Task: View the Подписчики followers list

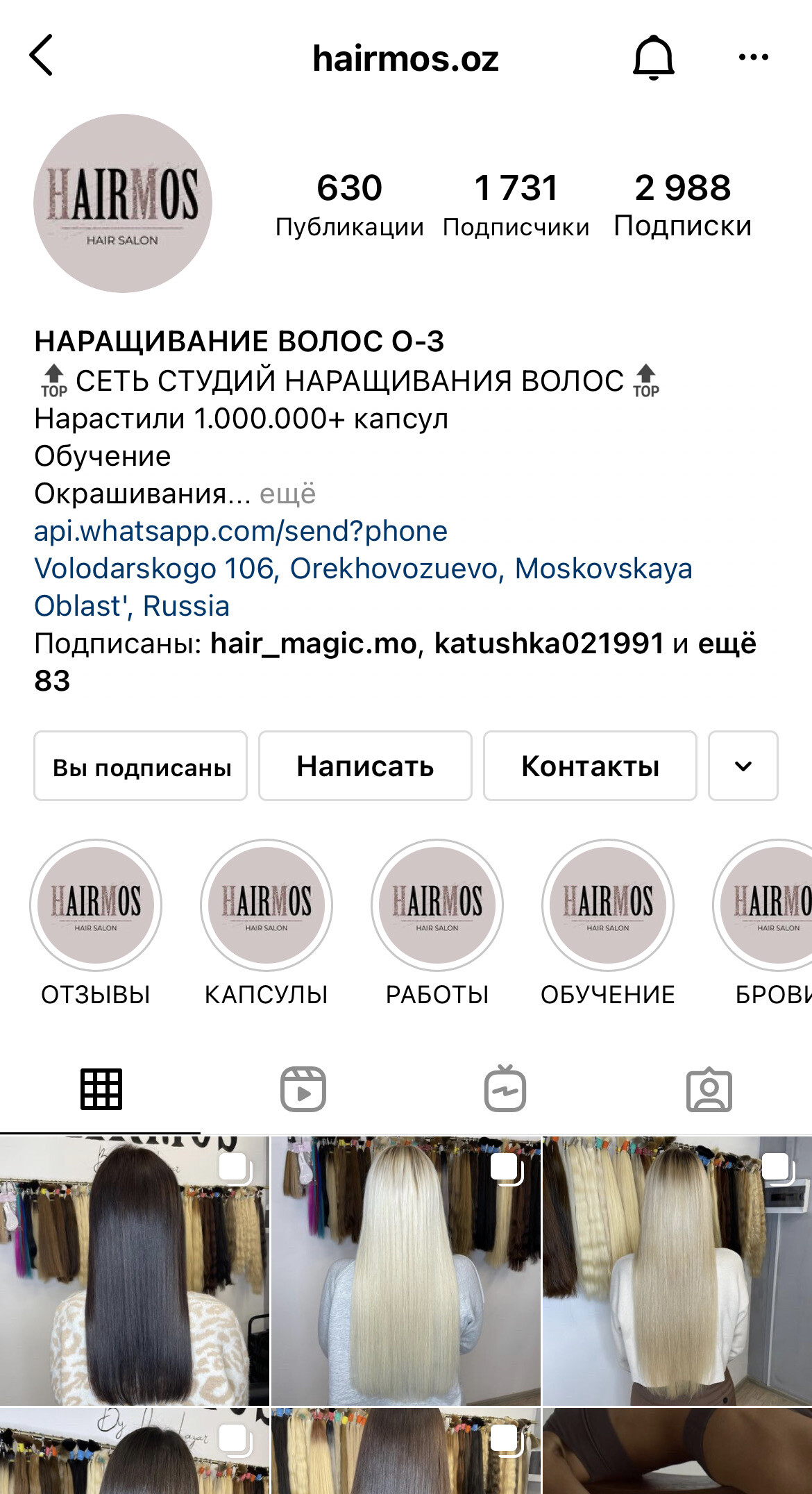Action: (516, 205)
